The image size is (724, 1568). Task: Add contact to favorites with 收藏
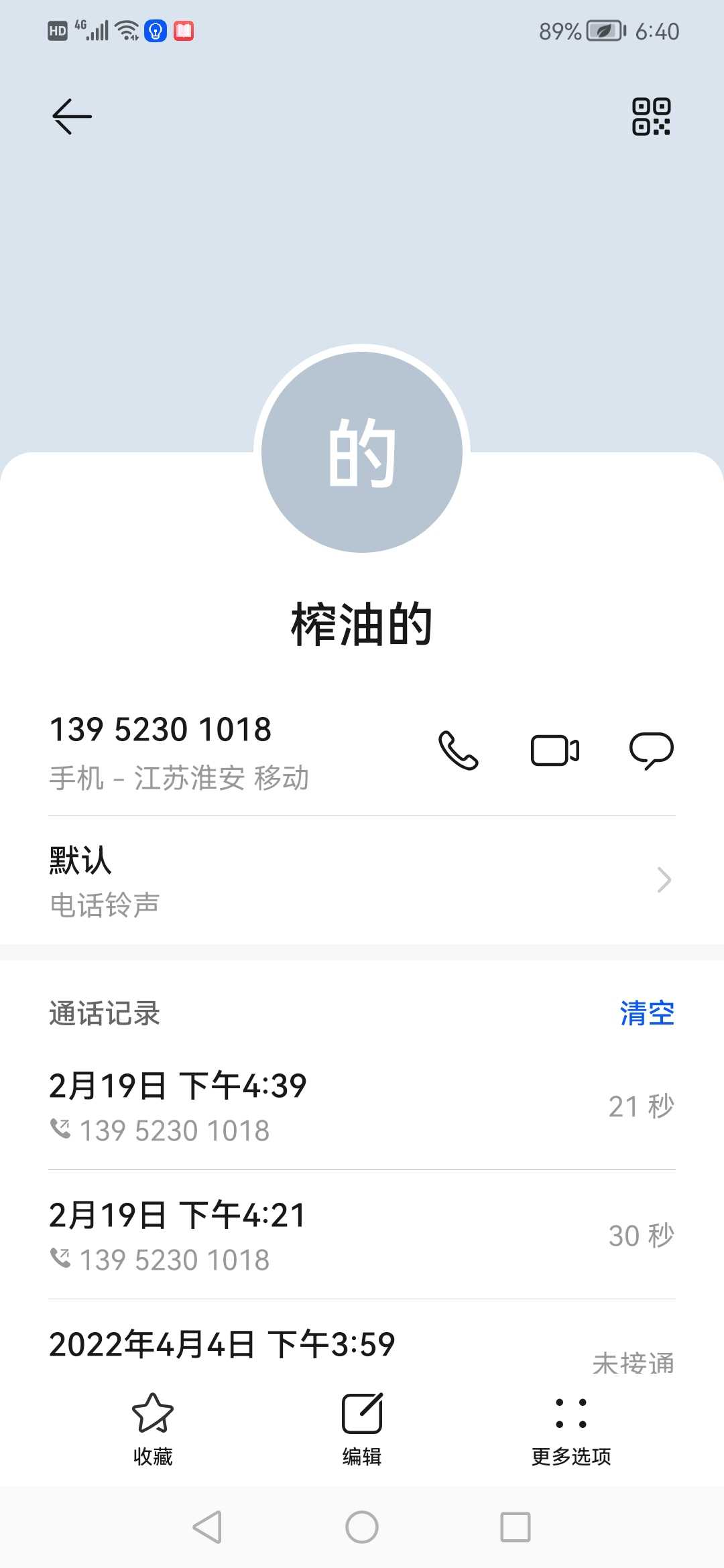[x=153, y=1429]
